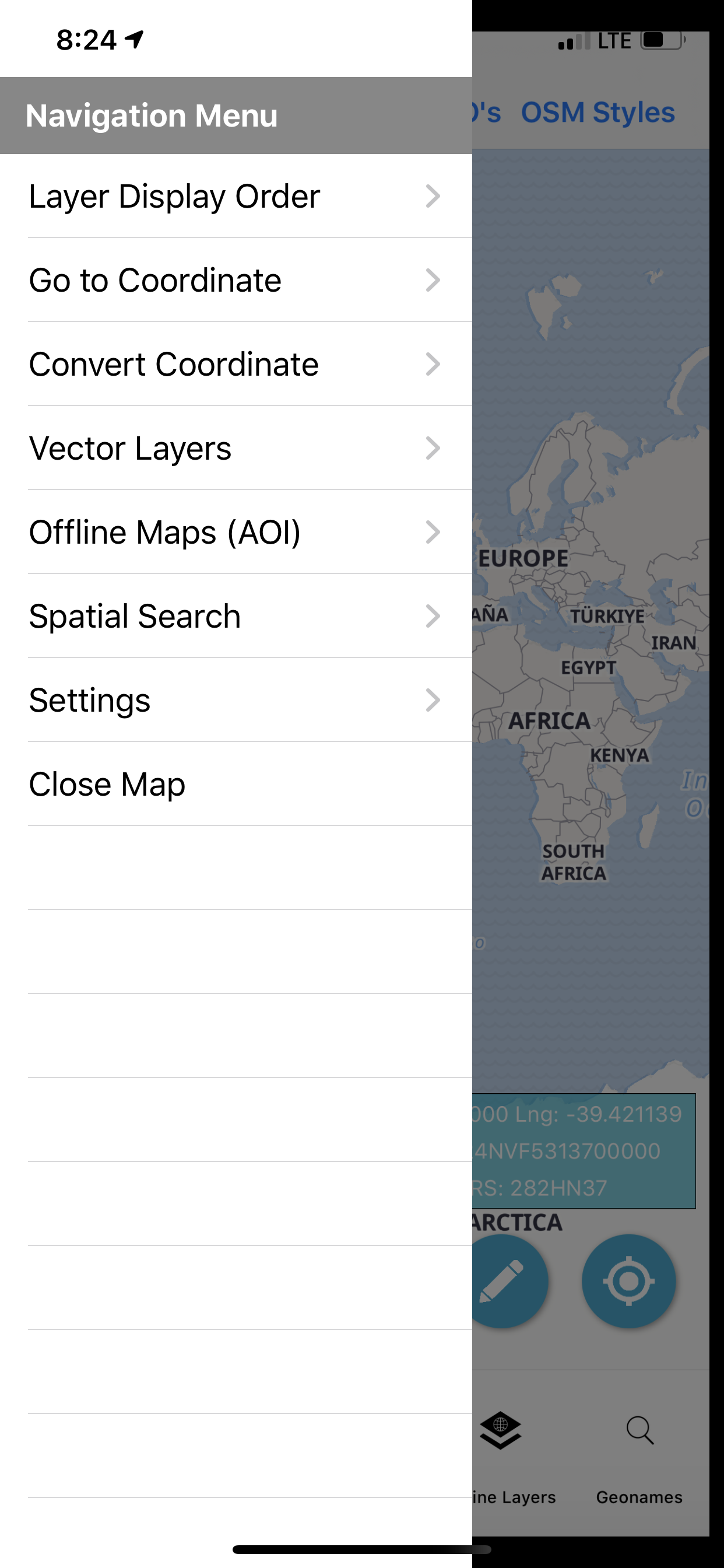Open Layer Display Order
Screen dimensions: 724x1568
pos(236,196)
